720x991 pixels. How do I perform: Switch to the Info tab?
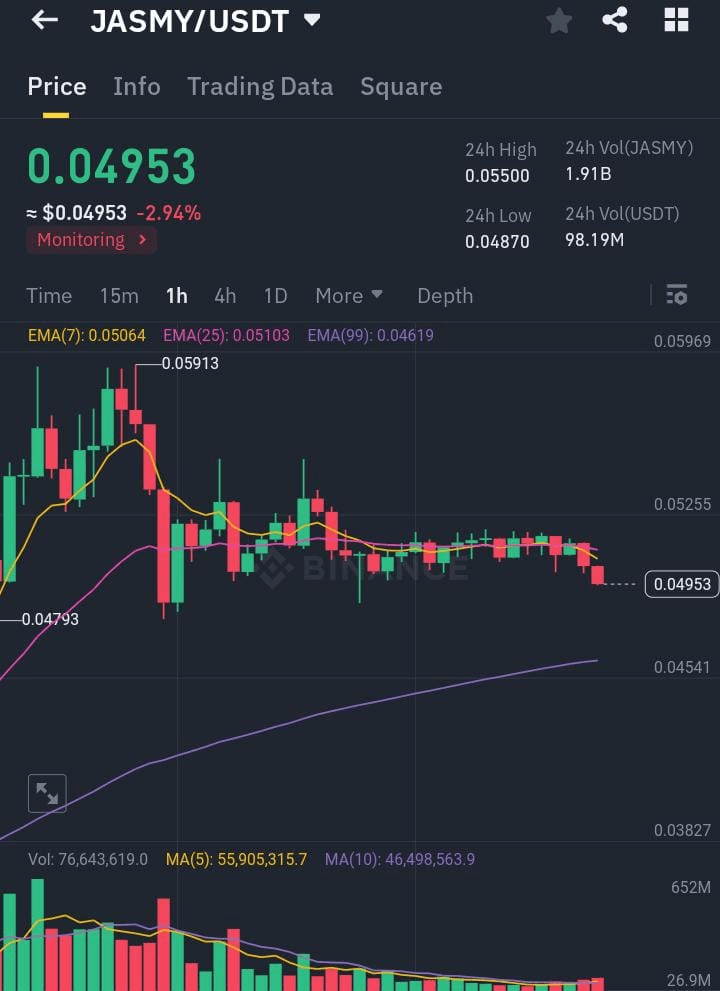136,87
